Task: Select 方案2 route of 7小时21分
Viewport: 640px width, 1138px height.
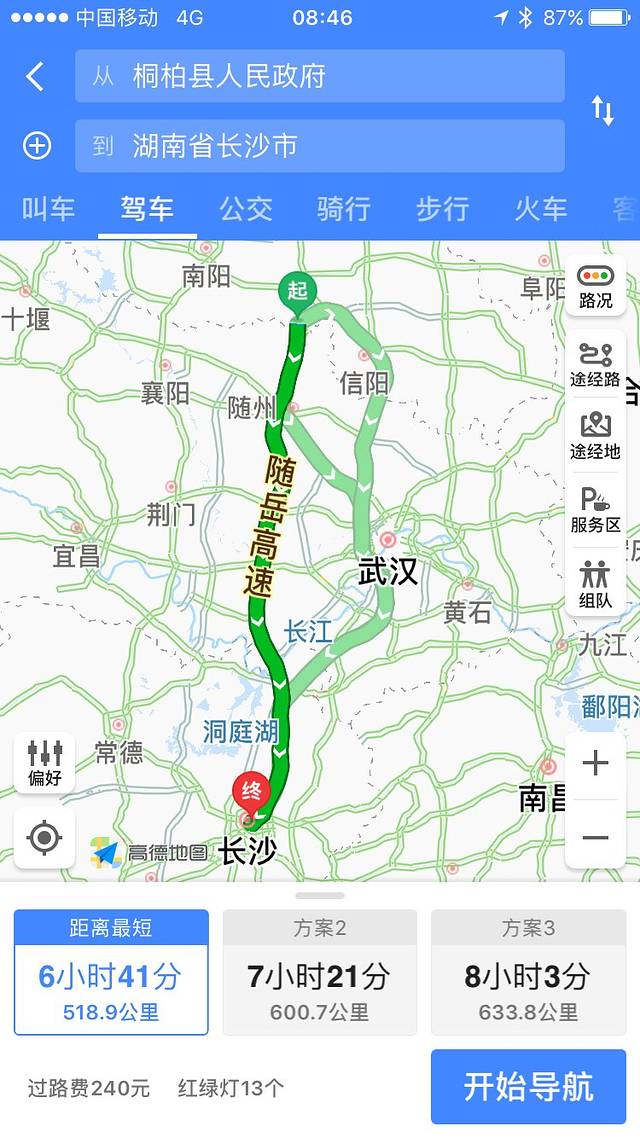Action: (319, 972)
